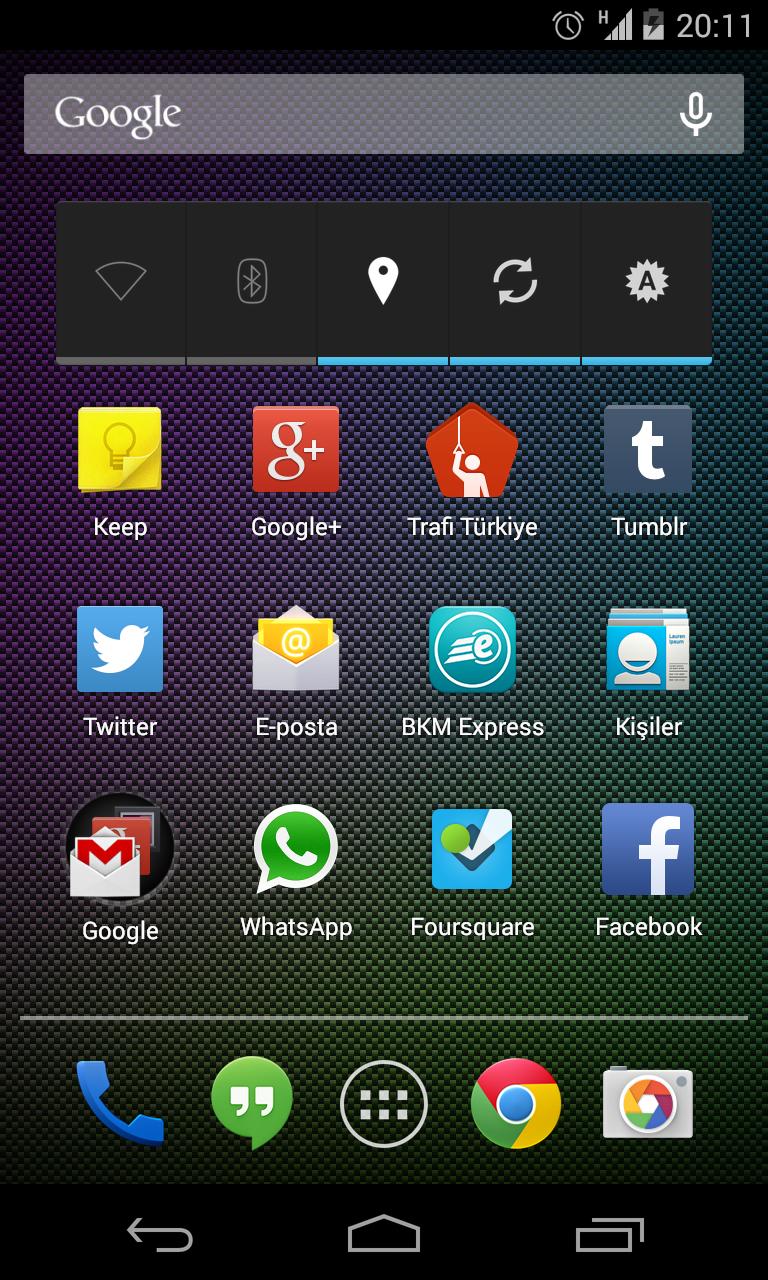Open the app drawer
768x1280 pixels.
pos(384,1104)
